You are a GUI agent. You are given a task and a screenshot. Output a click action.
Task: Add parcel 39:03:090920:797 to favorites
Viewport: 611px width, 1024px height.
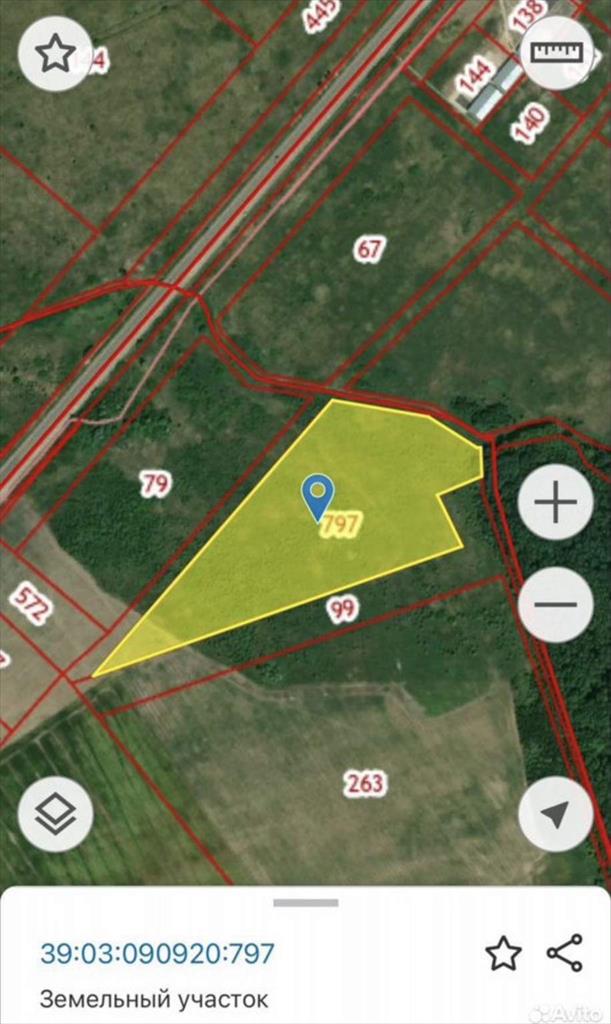(x=503, y=953)
